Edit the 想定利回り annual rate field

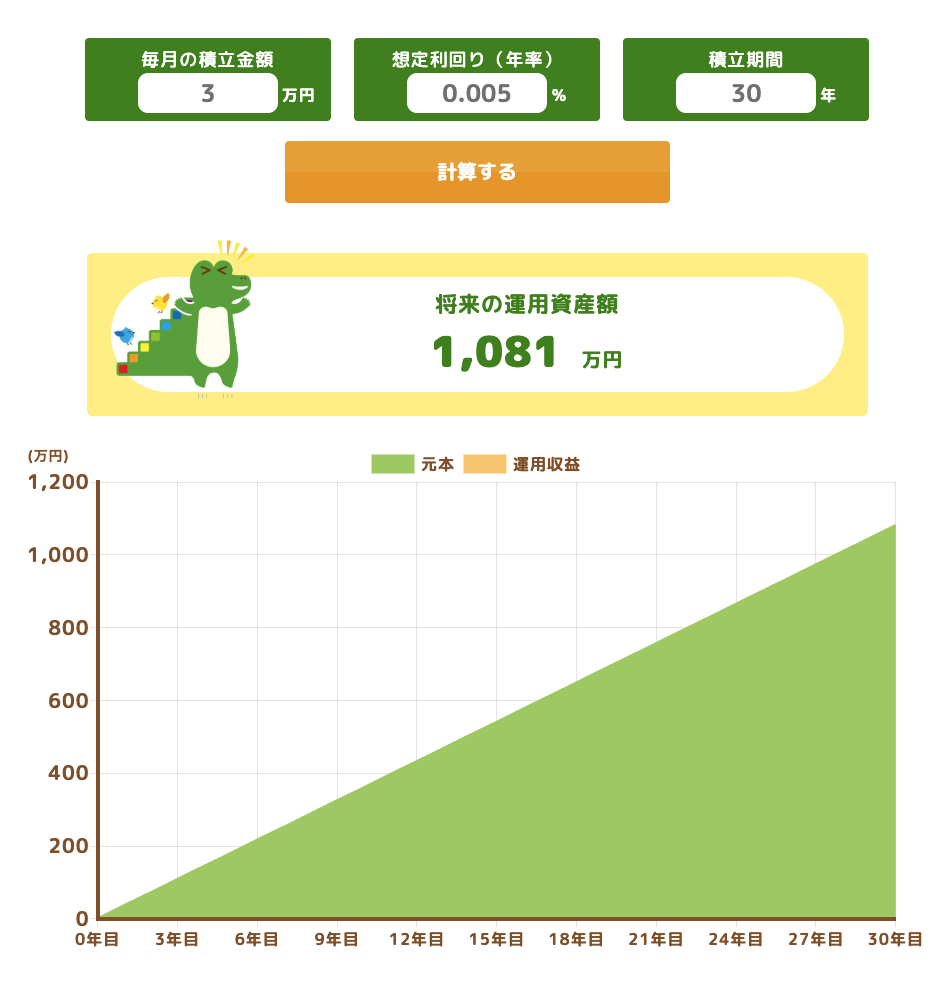pos(476,94)
